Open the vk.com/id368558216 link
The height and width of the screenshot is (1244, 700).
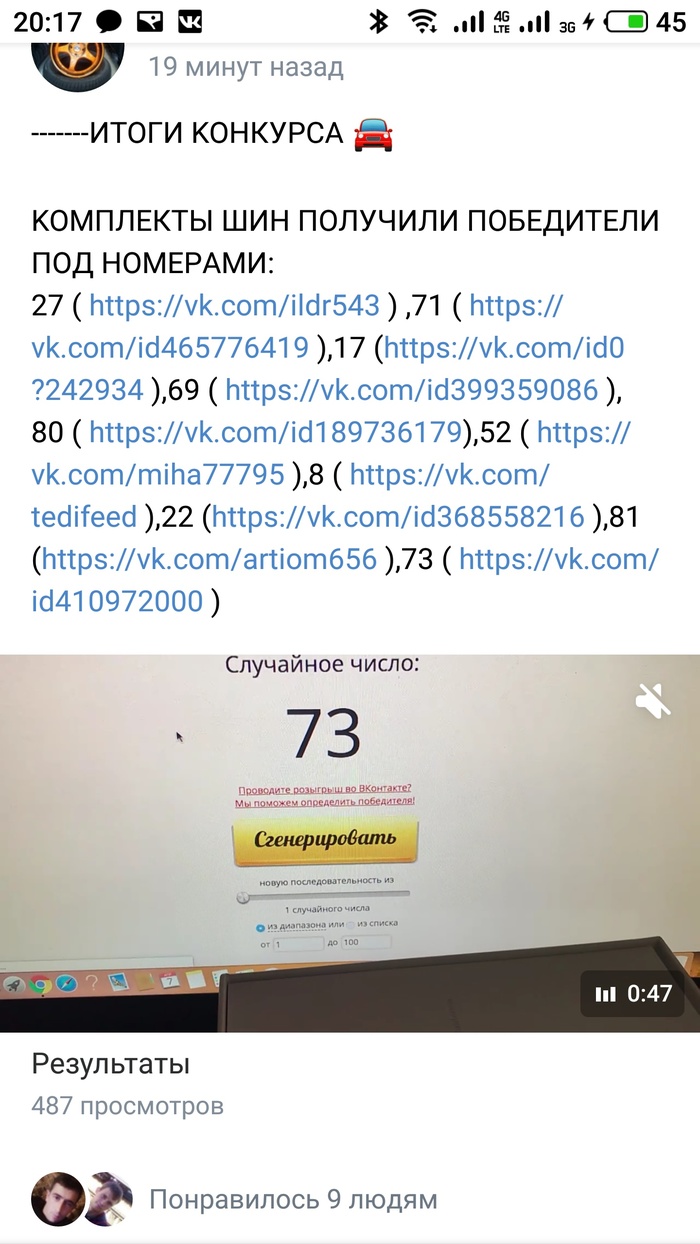pyautogui.click(x=398, y=518)
